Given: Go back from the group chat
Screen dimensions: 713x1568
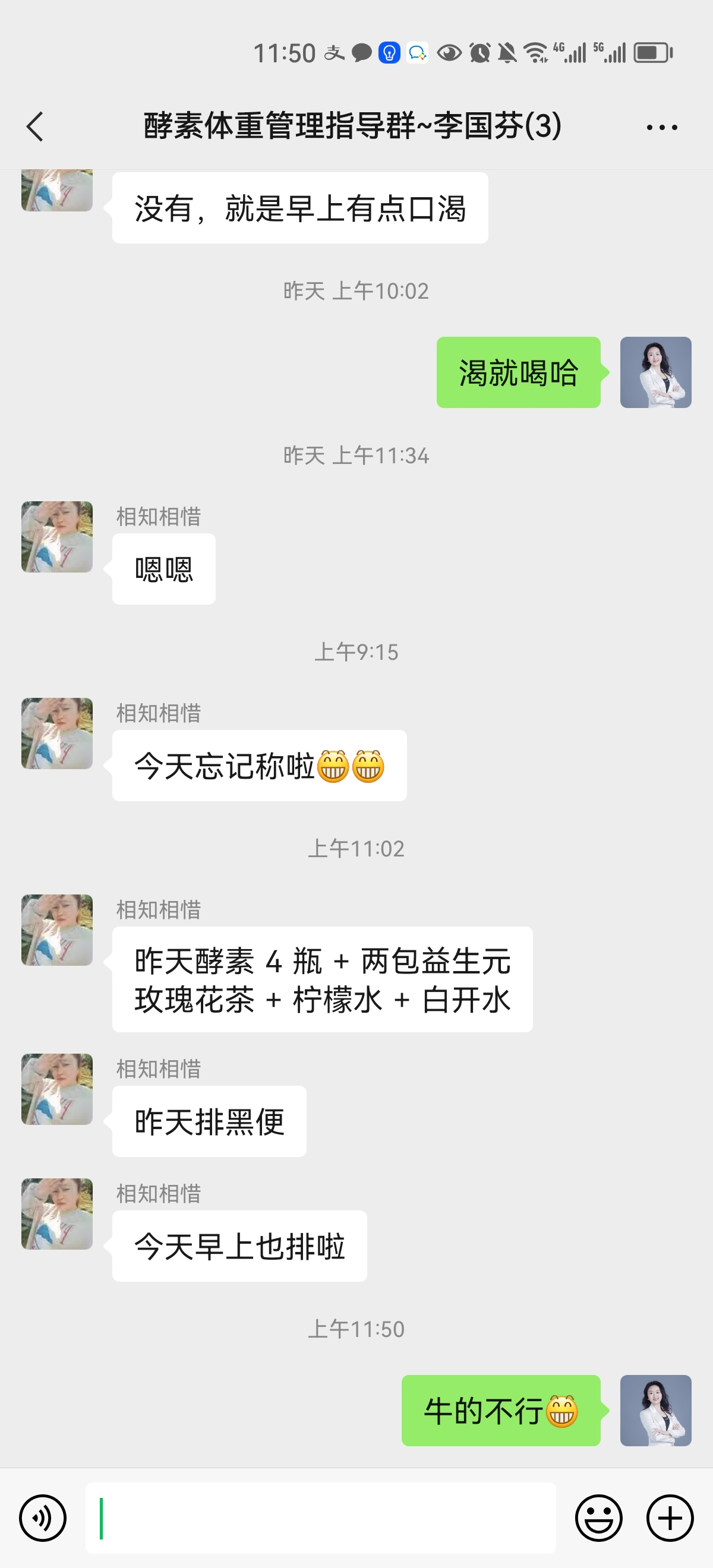Looking at the screenshot, I should [35, 127].
